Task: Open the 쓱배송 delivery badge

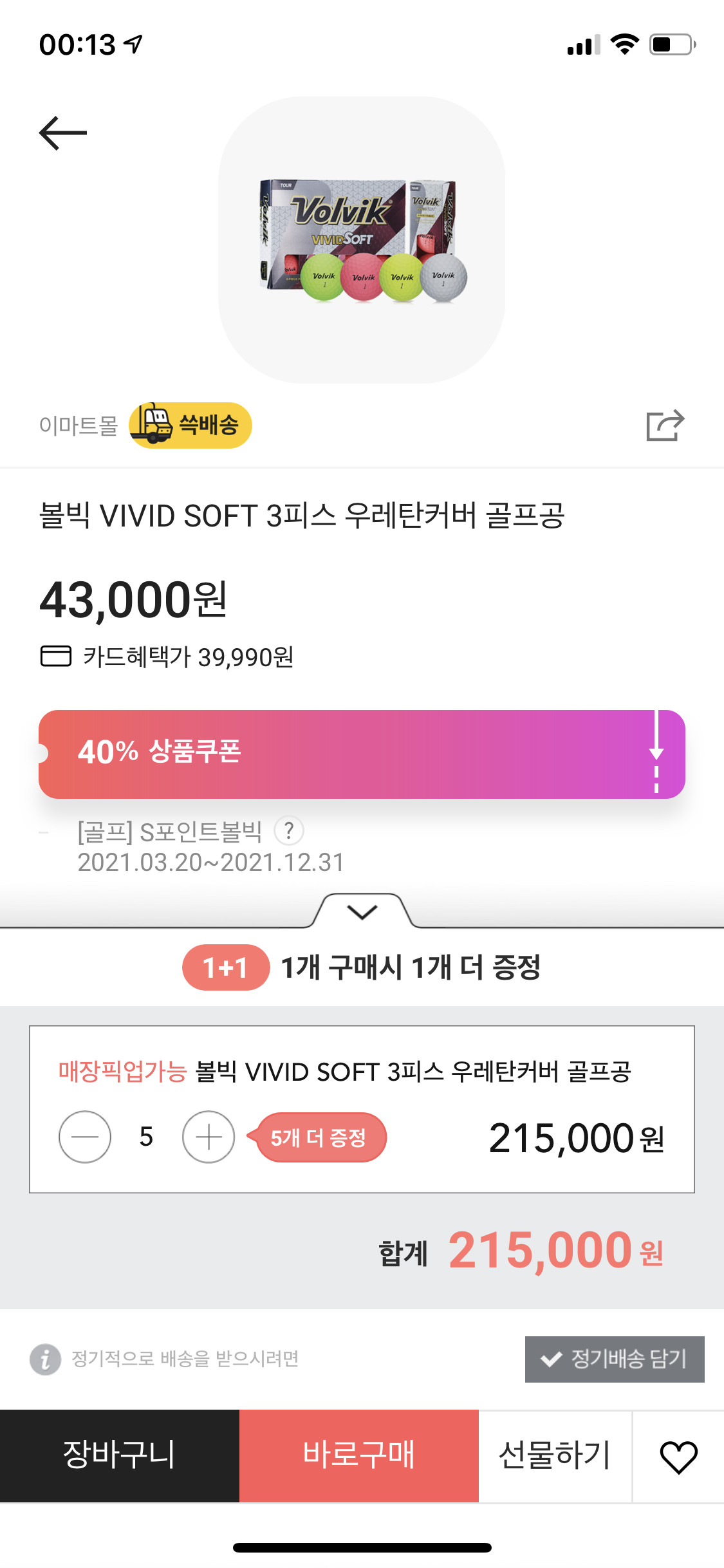Action: click(190, 425)
